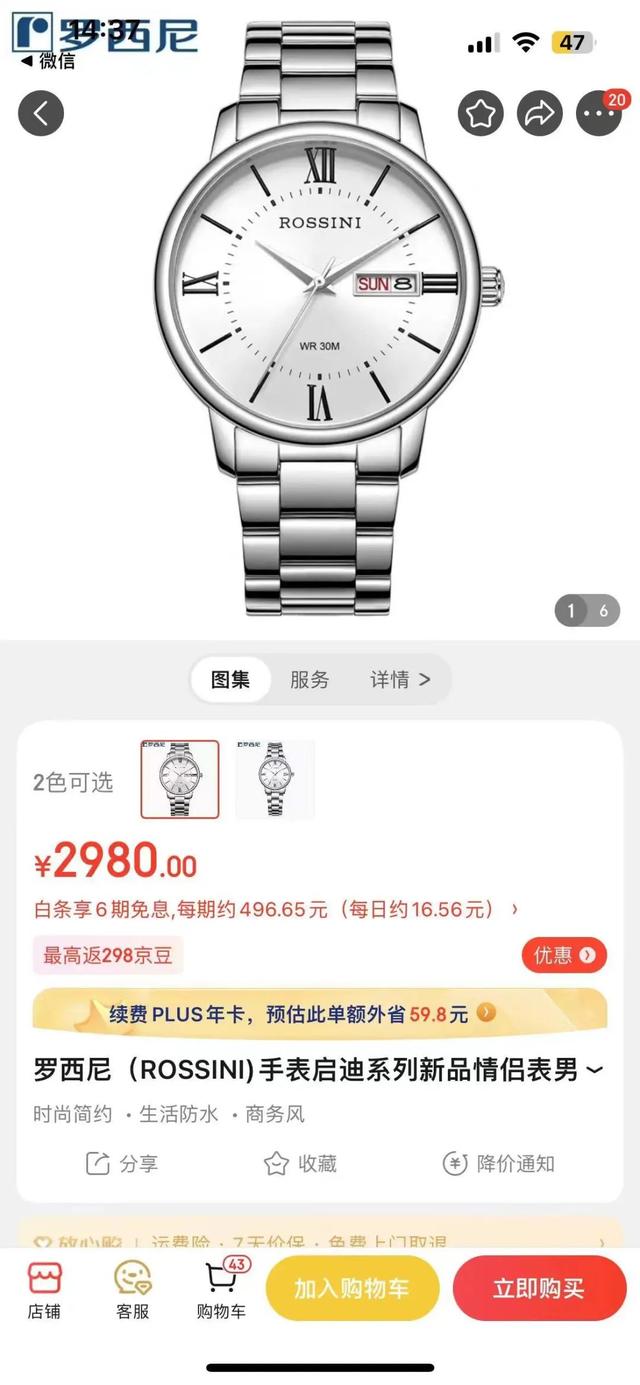640x1385 pixels.
Task: Open the 店铺 store page
Action: (44, 1290)
